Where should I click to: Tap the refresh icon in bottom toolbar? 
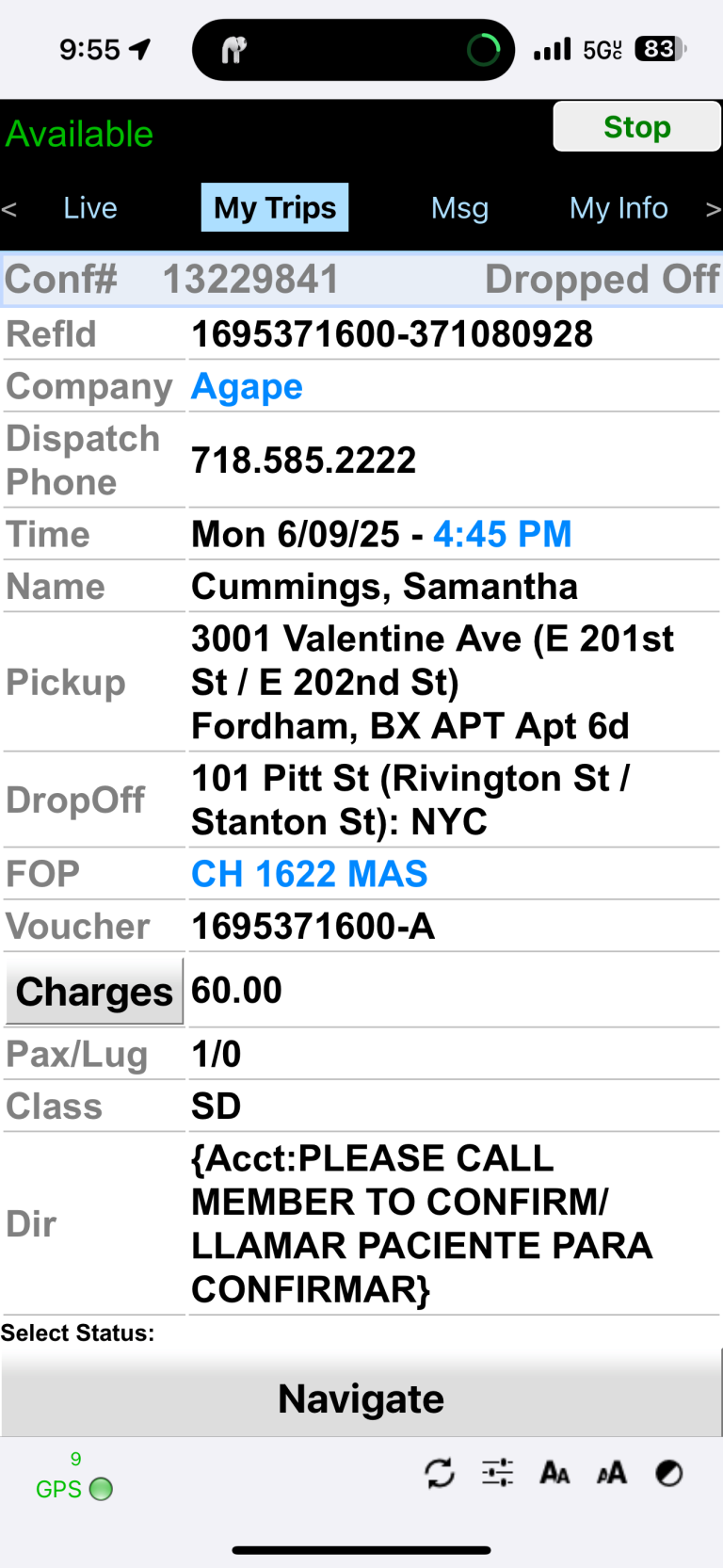coord(440,1473)
